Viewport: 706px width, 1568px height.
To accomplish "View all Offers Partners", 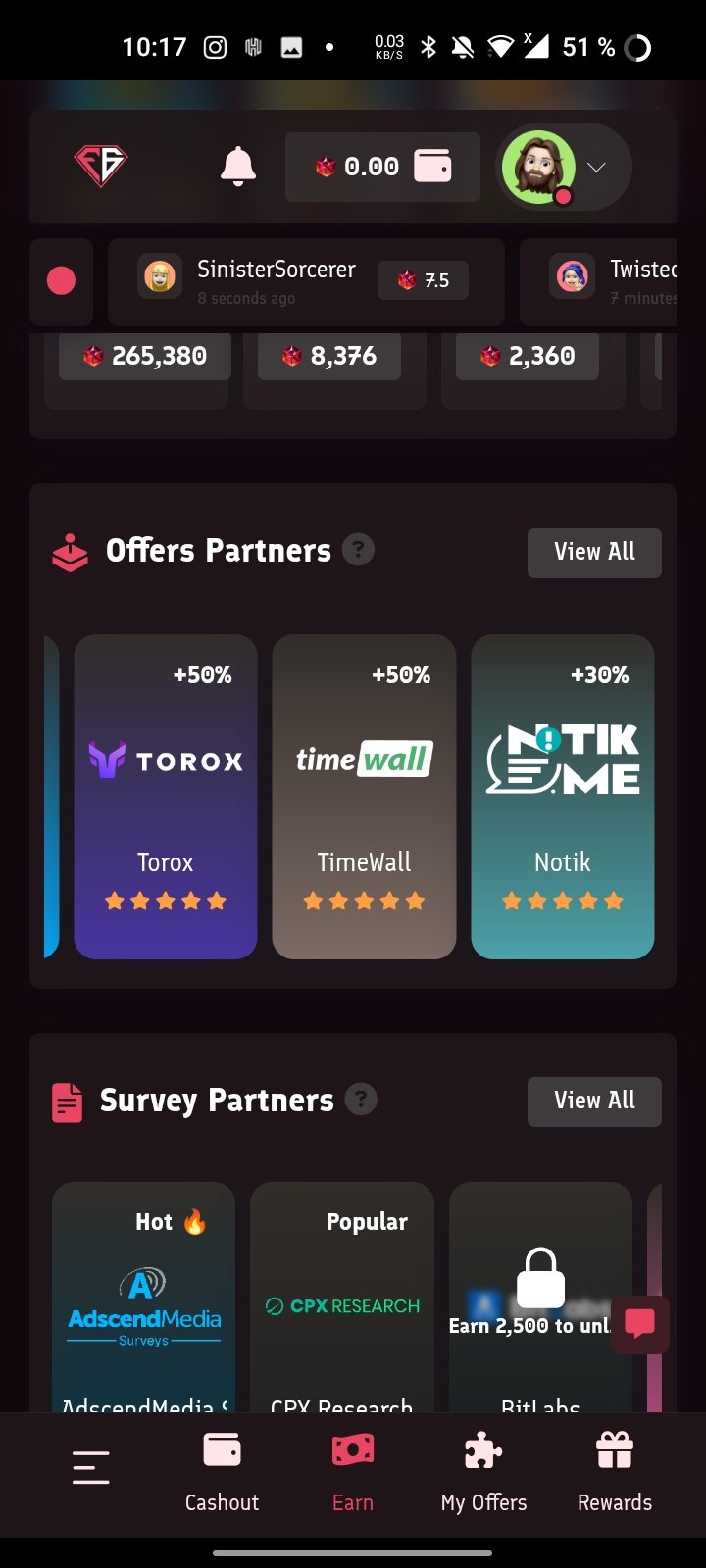I will 594,552.
